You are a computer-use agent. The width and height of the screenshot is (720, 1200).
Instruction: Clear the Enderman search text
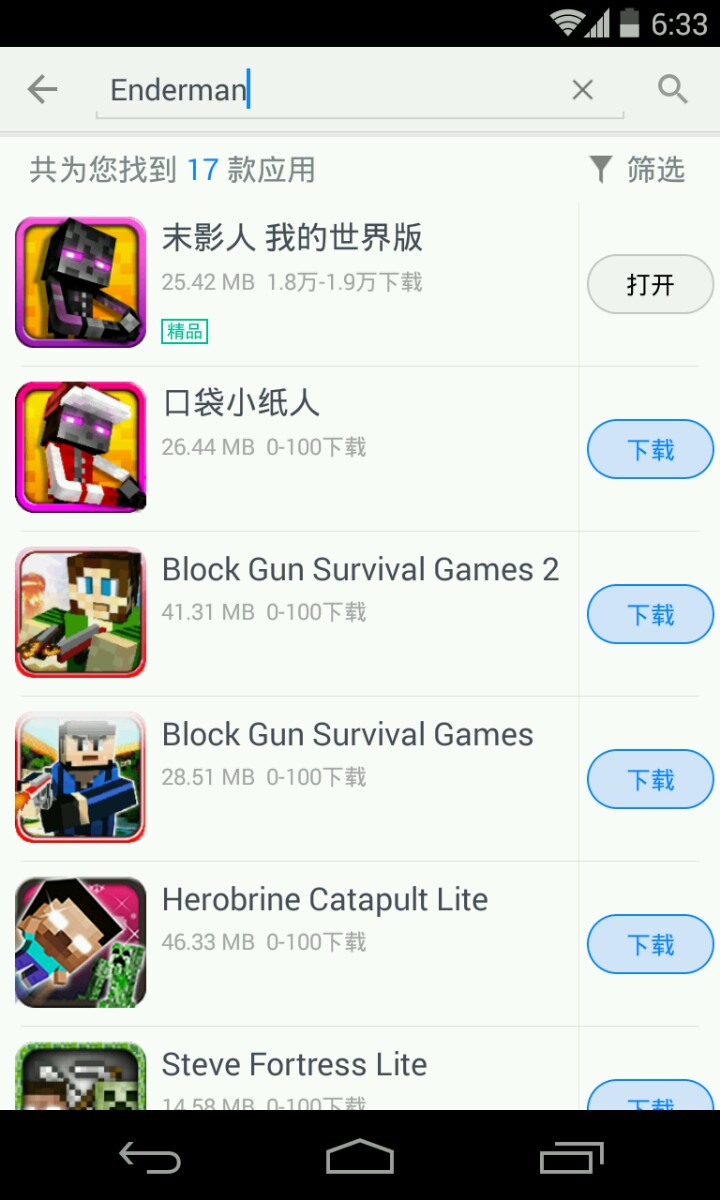pos(582,90)
